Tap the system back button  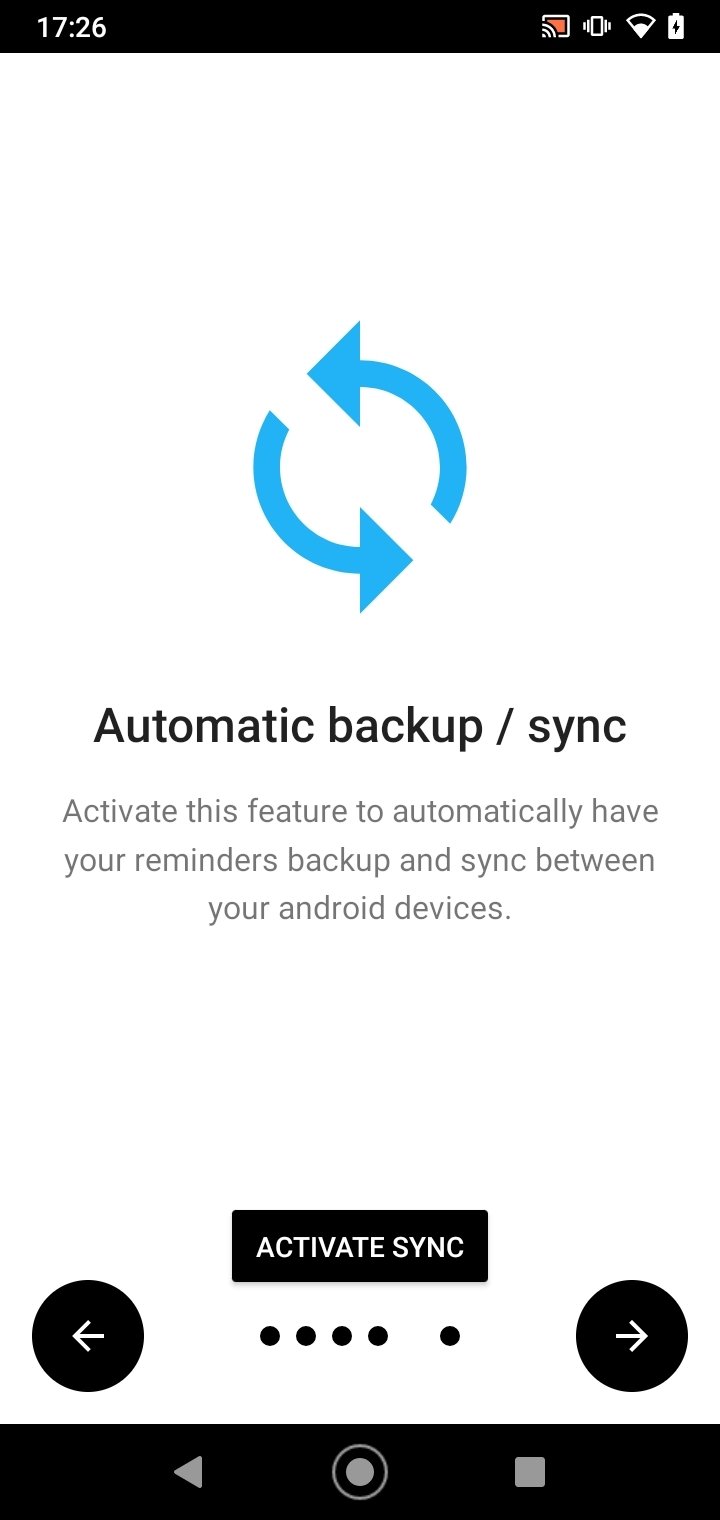pyautogui.click(x=188, y=1472)
